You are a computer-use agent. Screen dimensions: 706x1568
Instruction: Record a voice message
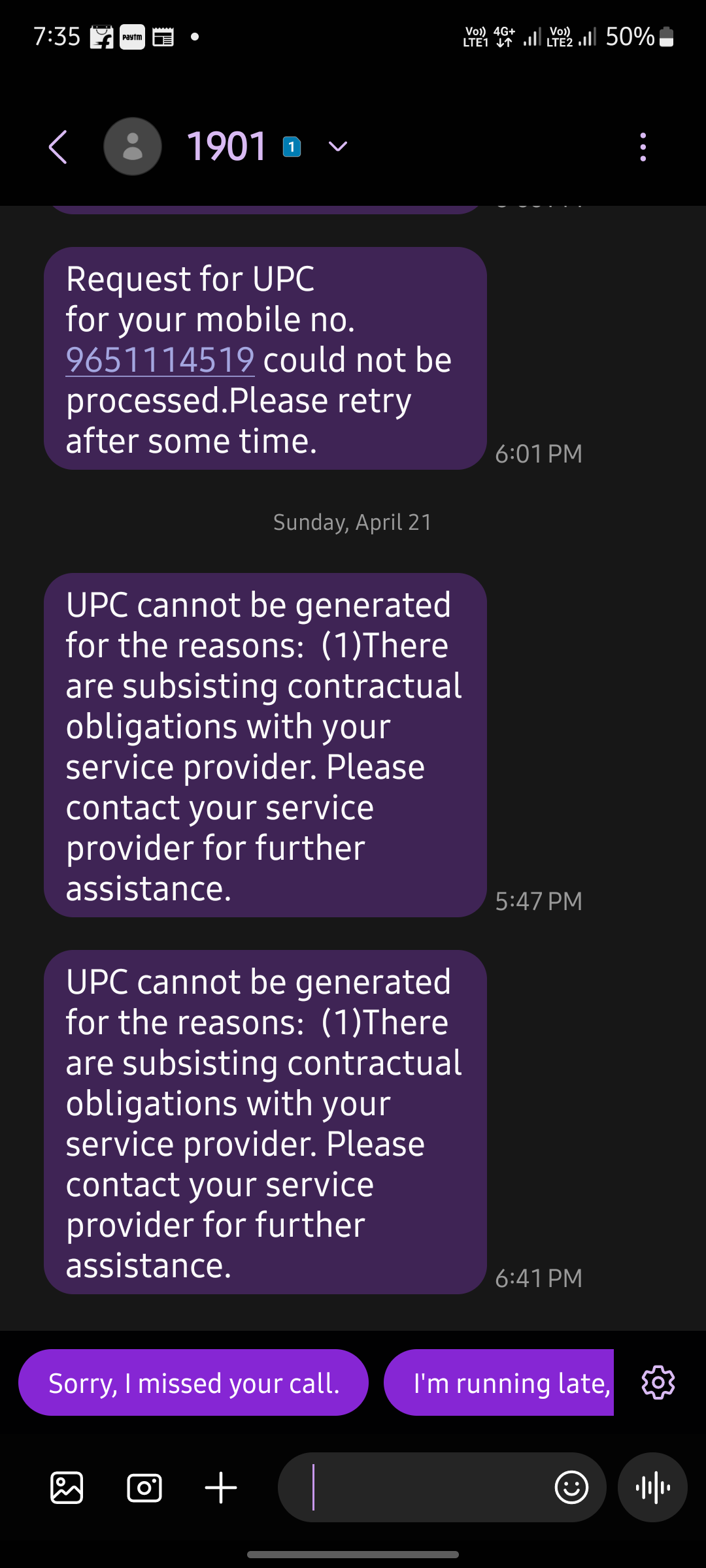(652, 1488)
